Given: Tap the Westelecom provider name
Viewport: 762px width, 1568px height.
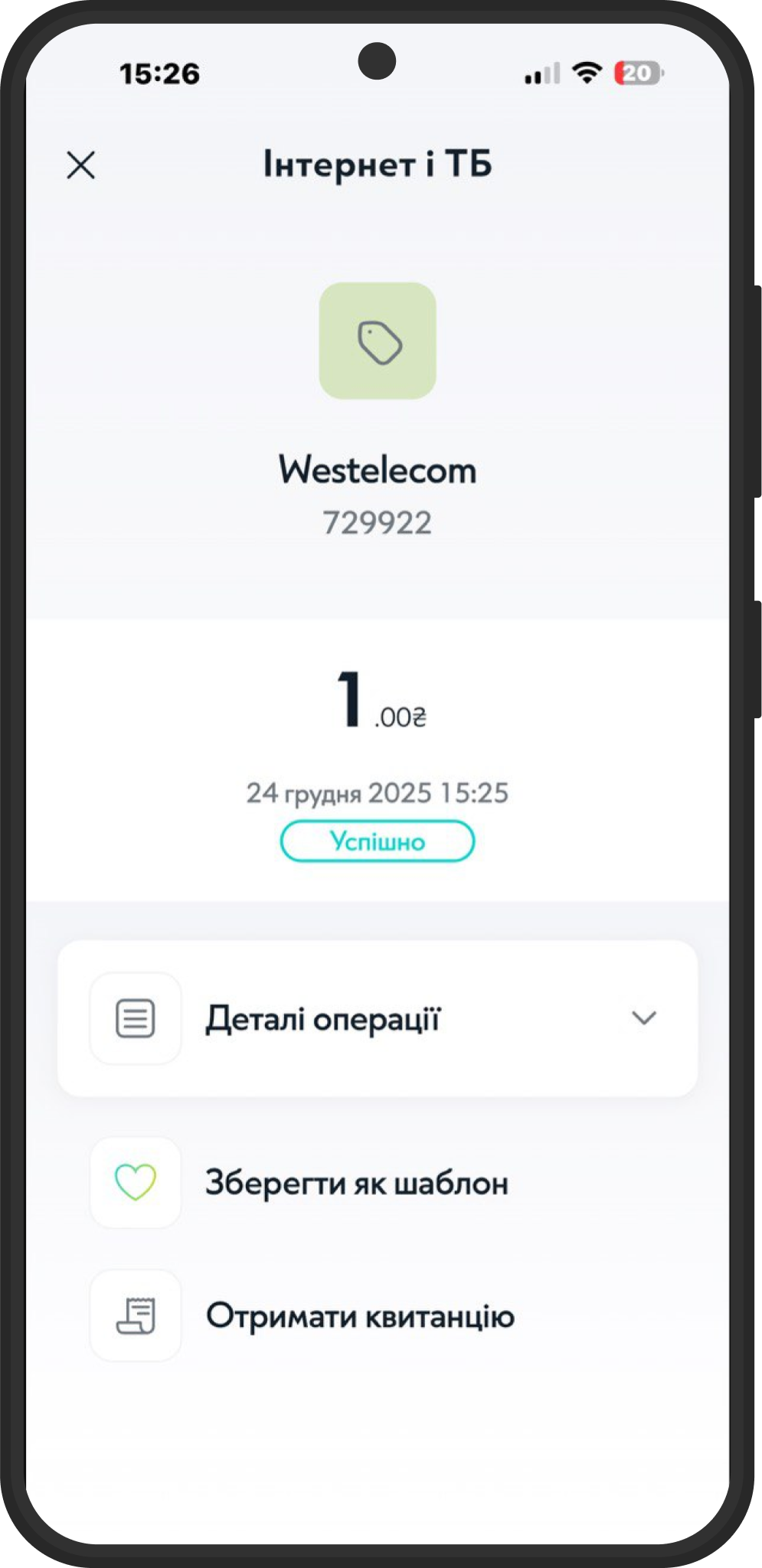Looking at the screenshot, I should pyautogui.click(x=377, y=470).
